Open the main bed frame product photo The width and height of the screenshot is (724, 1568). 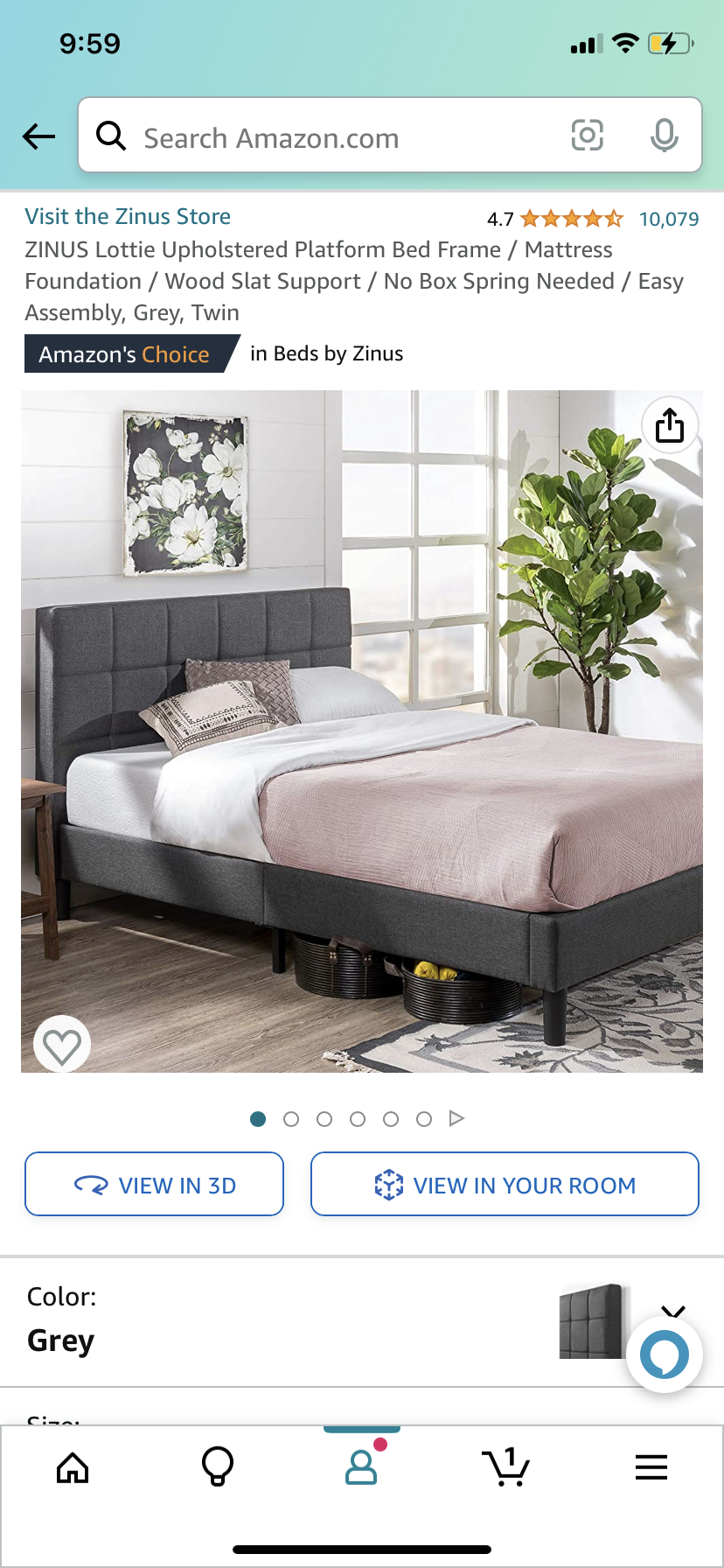[362, 731]
